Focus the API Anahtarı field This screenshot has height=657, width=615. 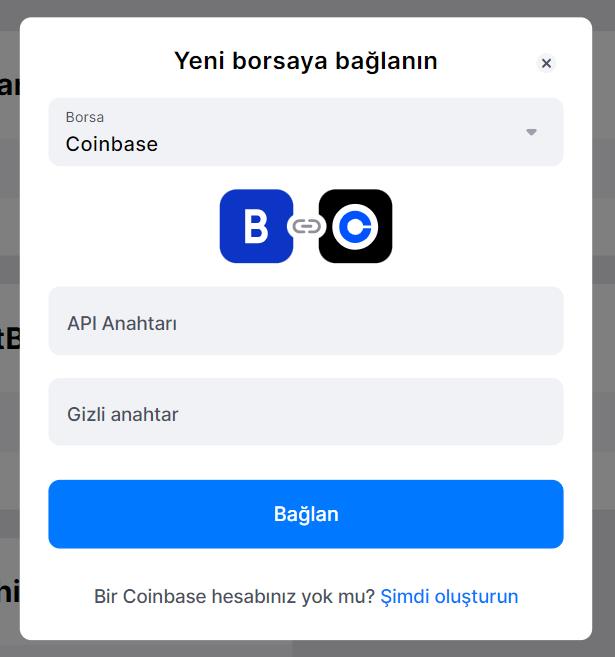pyautogui.click(x=305, y=322)
